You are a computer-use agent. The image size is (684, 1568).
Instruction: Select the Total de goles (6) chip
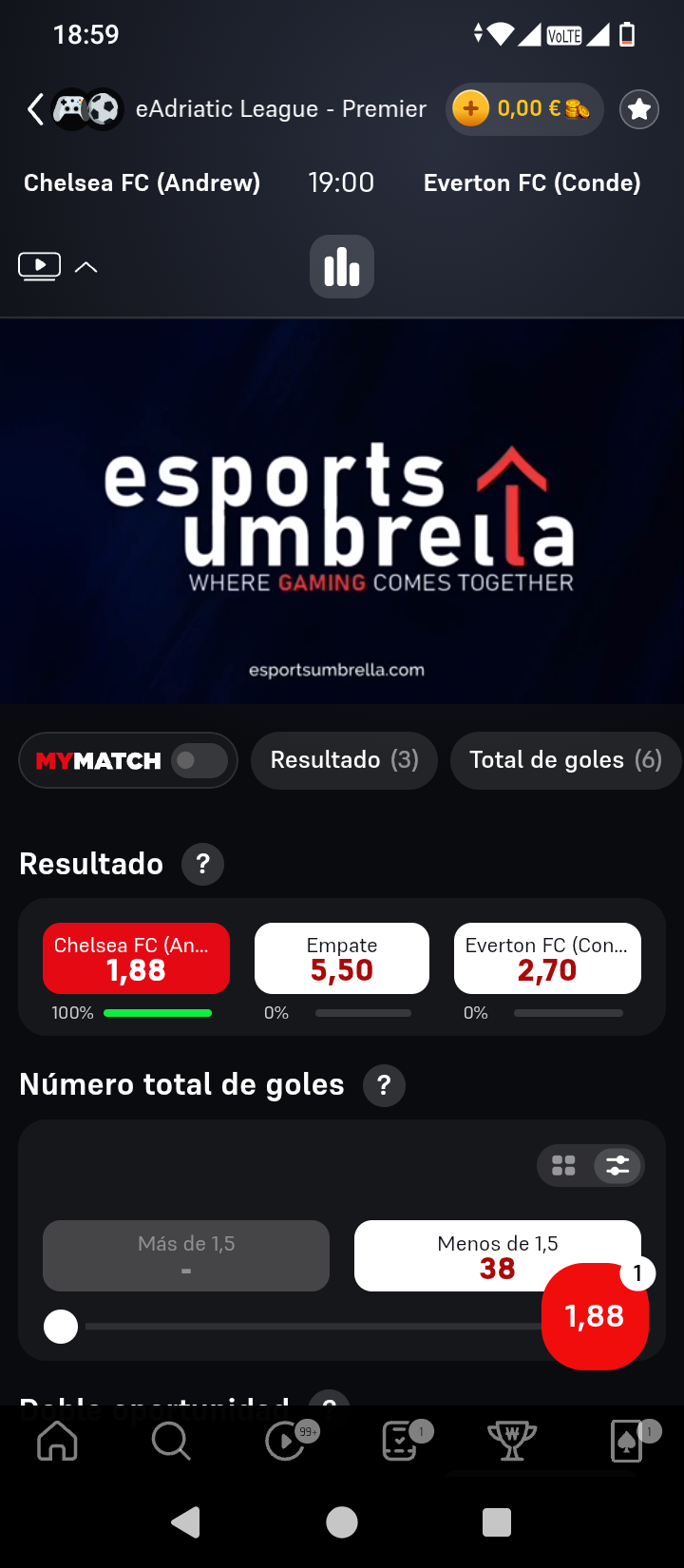[566, 760]
